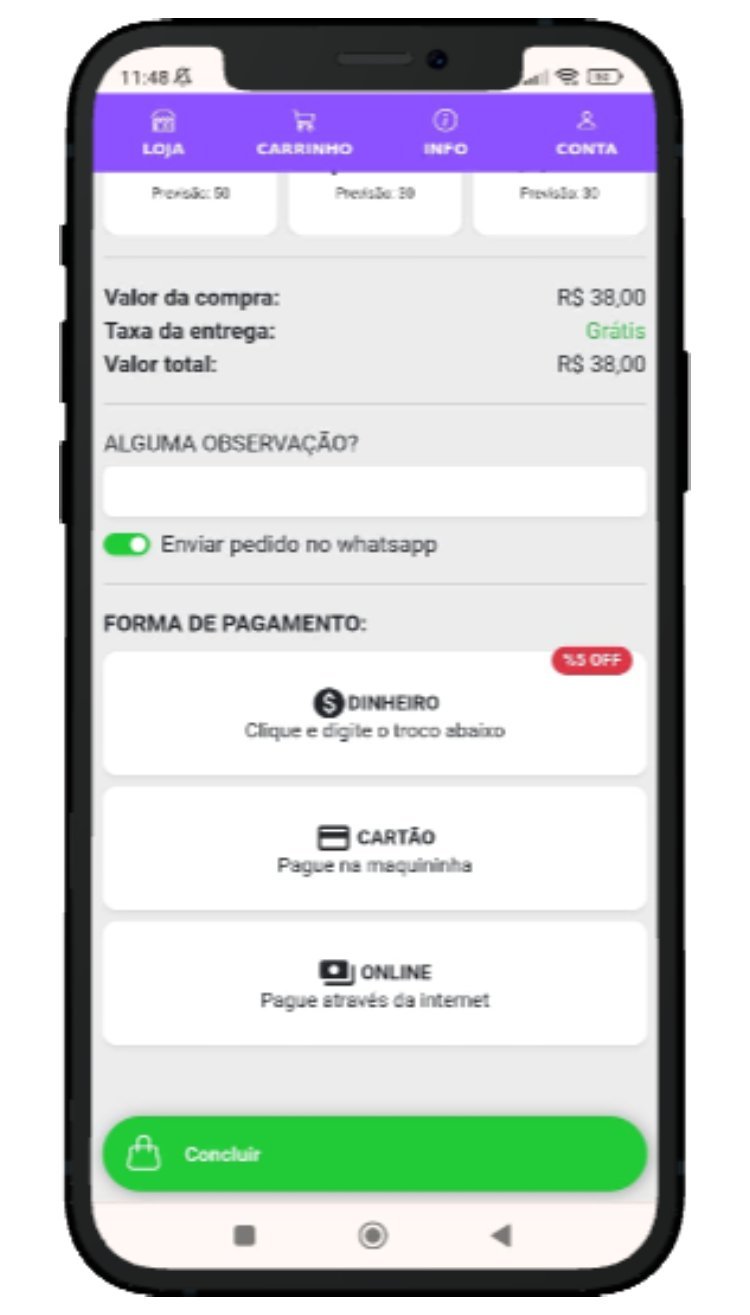Open the Carrinho tab
Viewport: 750px width, 1315px height.
[x=304, y=134]
